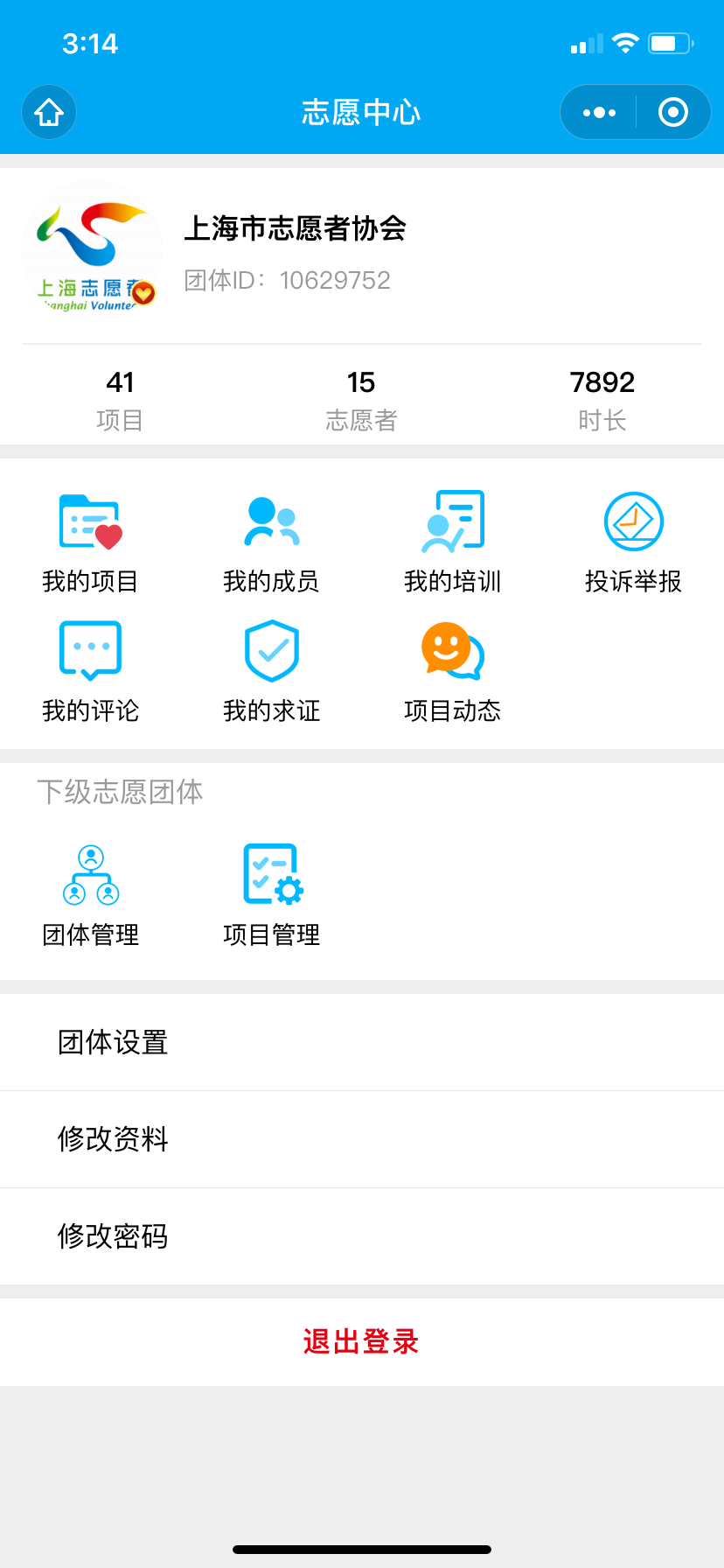Image resolution: width=724 pixels, height=1568 pixels.
Task: Open 我的求证
Action: tap(271, 672)
